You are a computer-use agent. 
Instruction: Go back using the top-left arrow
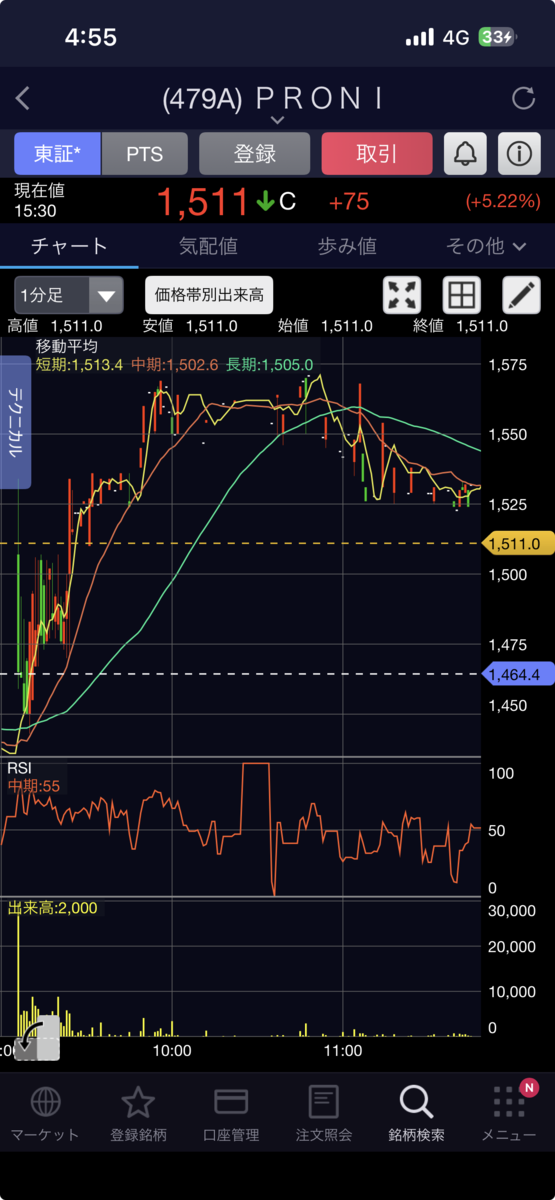click(23, 98)
